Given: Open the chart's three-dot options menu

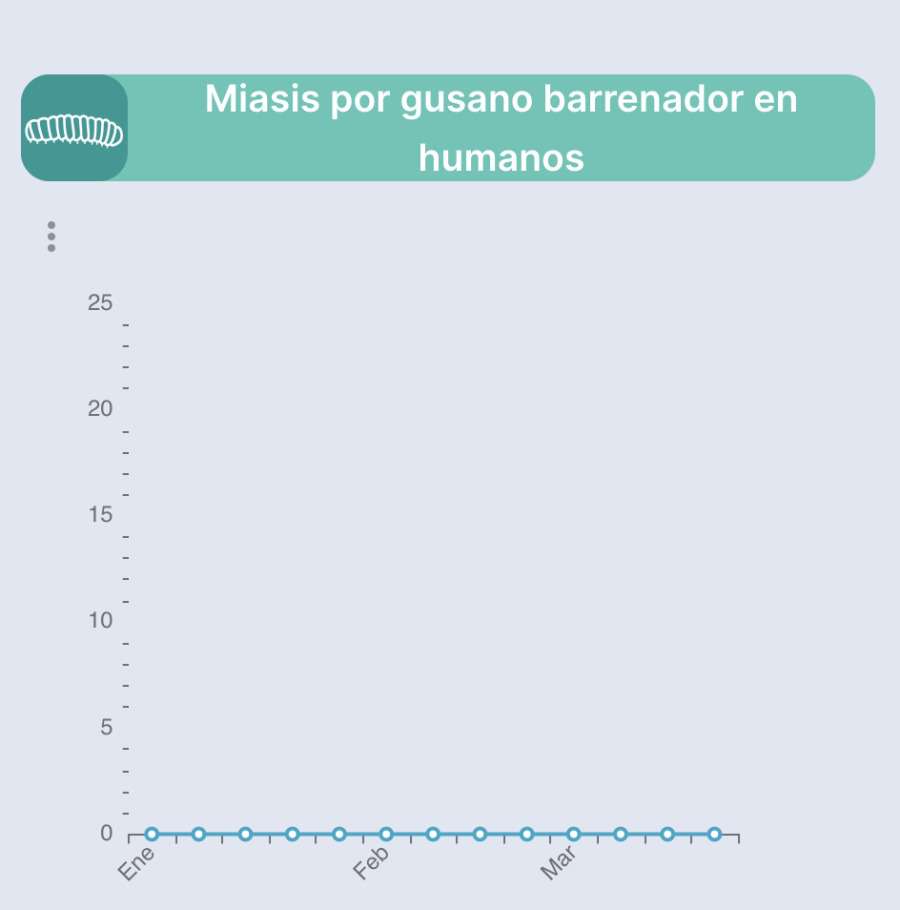Looking at the screenshot, I should tap(51, 236).
